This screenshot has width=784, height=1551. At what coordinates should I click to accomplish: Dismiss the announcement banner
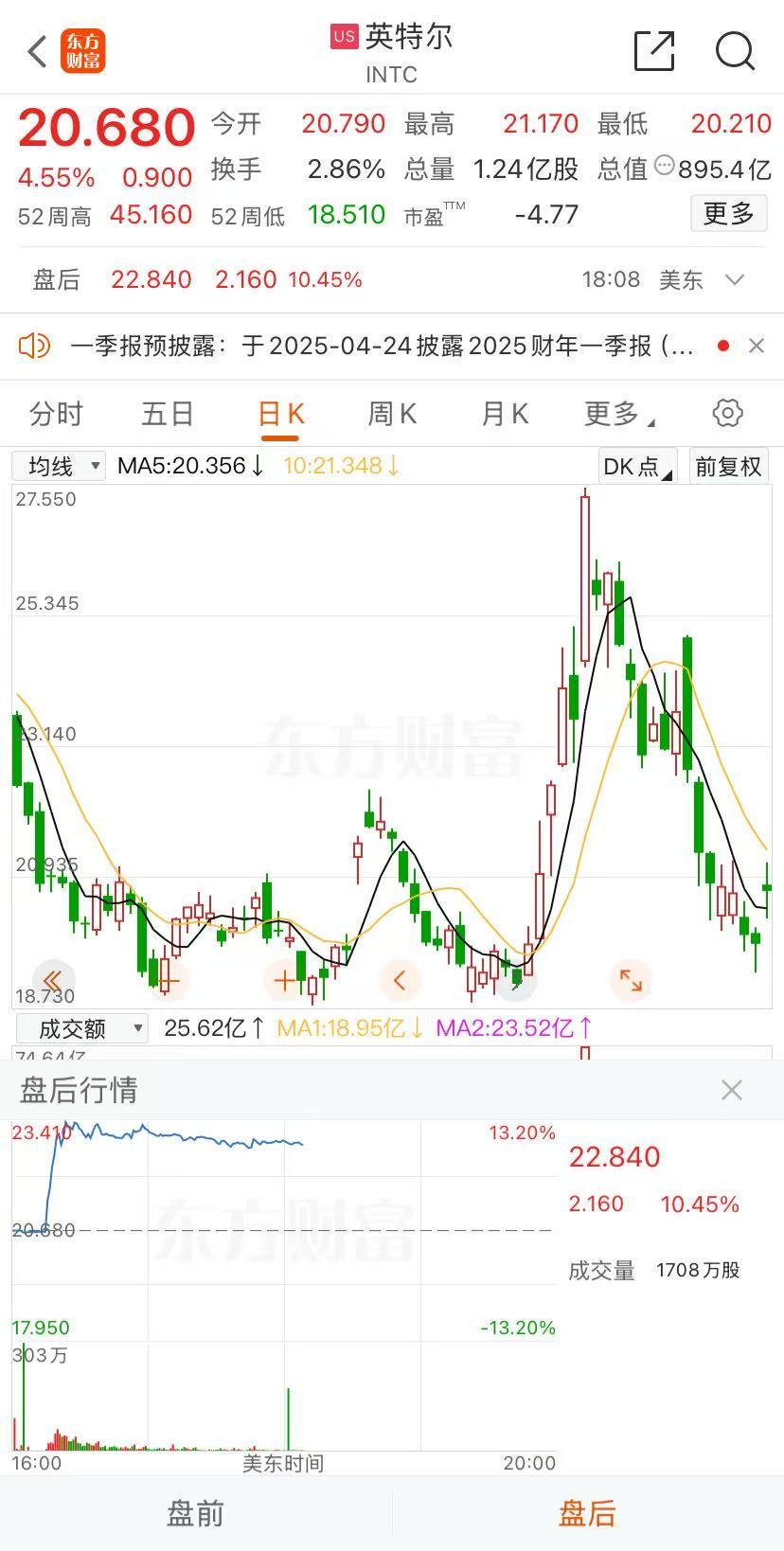coord(756,346)
